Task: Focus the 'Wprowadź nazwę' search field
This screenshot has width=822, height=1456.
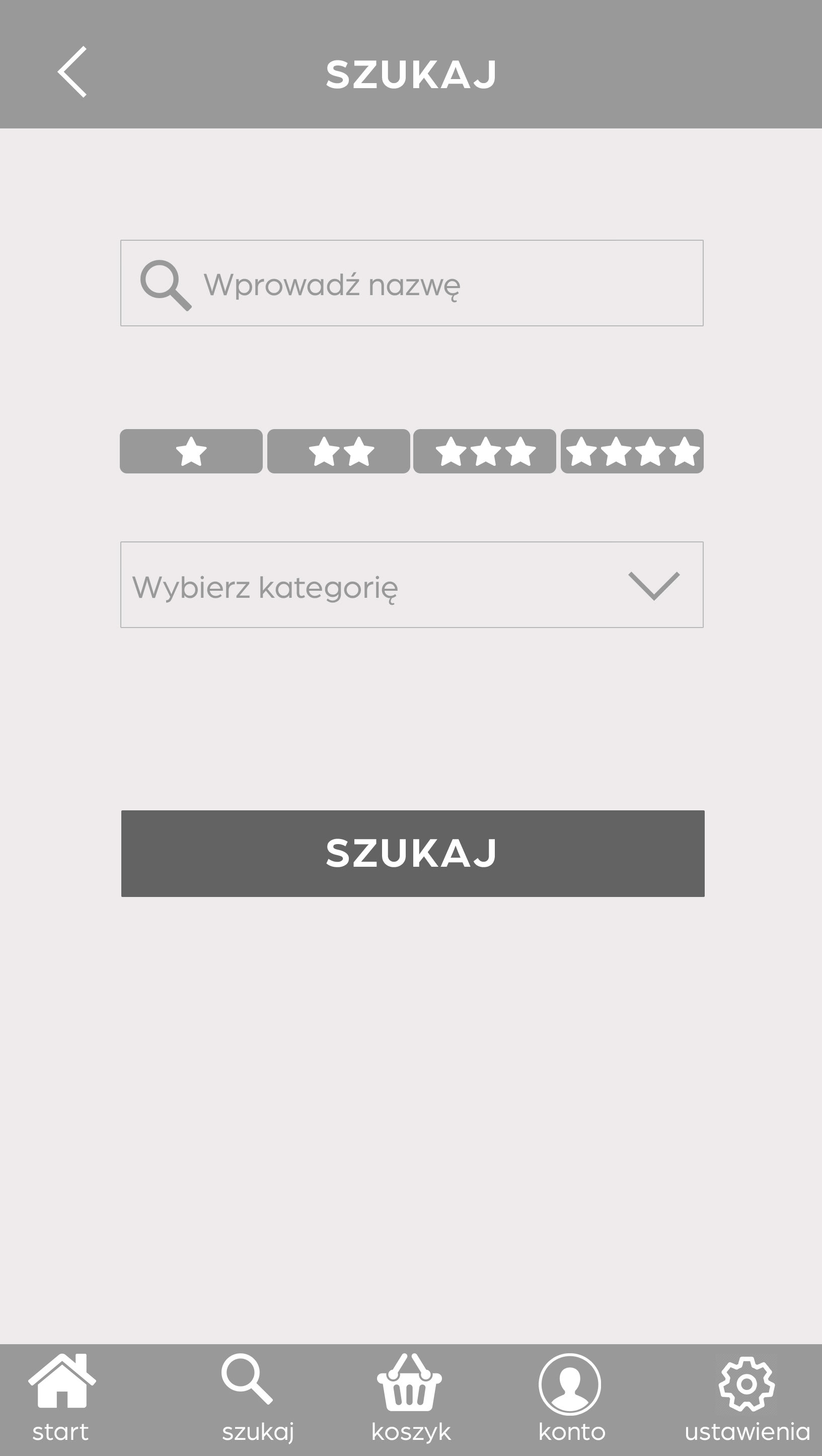Action: [x=411, y=283]
